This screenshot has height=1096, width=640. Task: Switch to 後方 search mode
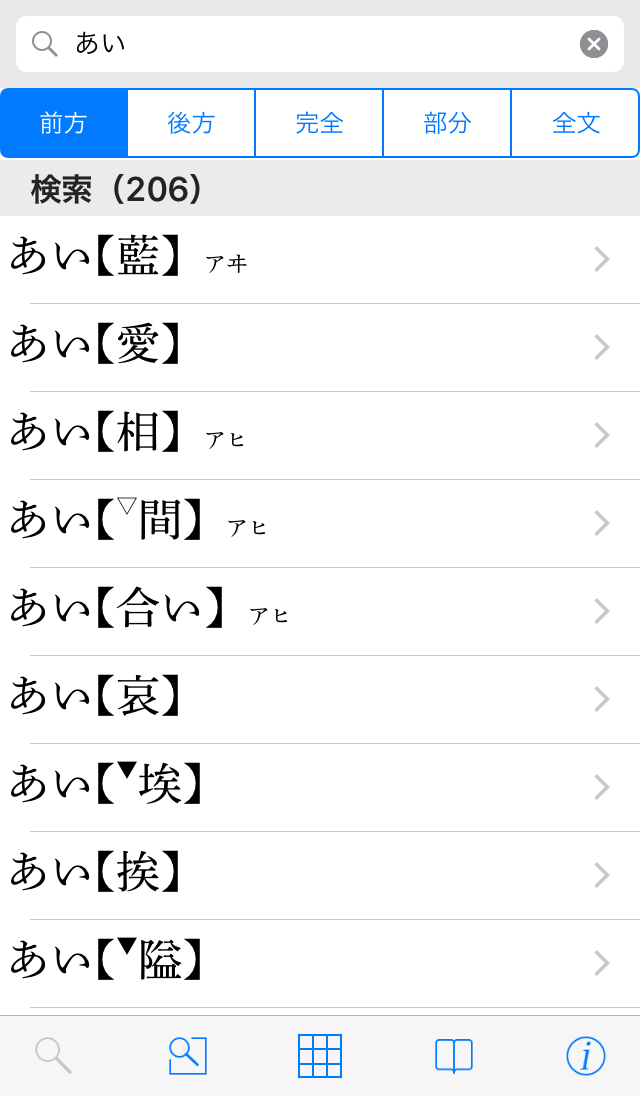191,123
